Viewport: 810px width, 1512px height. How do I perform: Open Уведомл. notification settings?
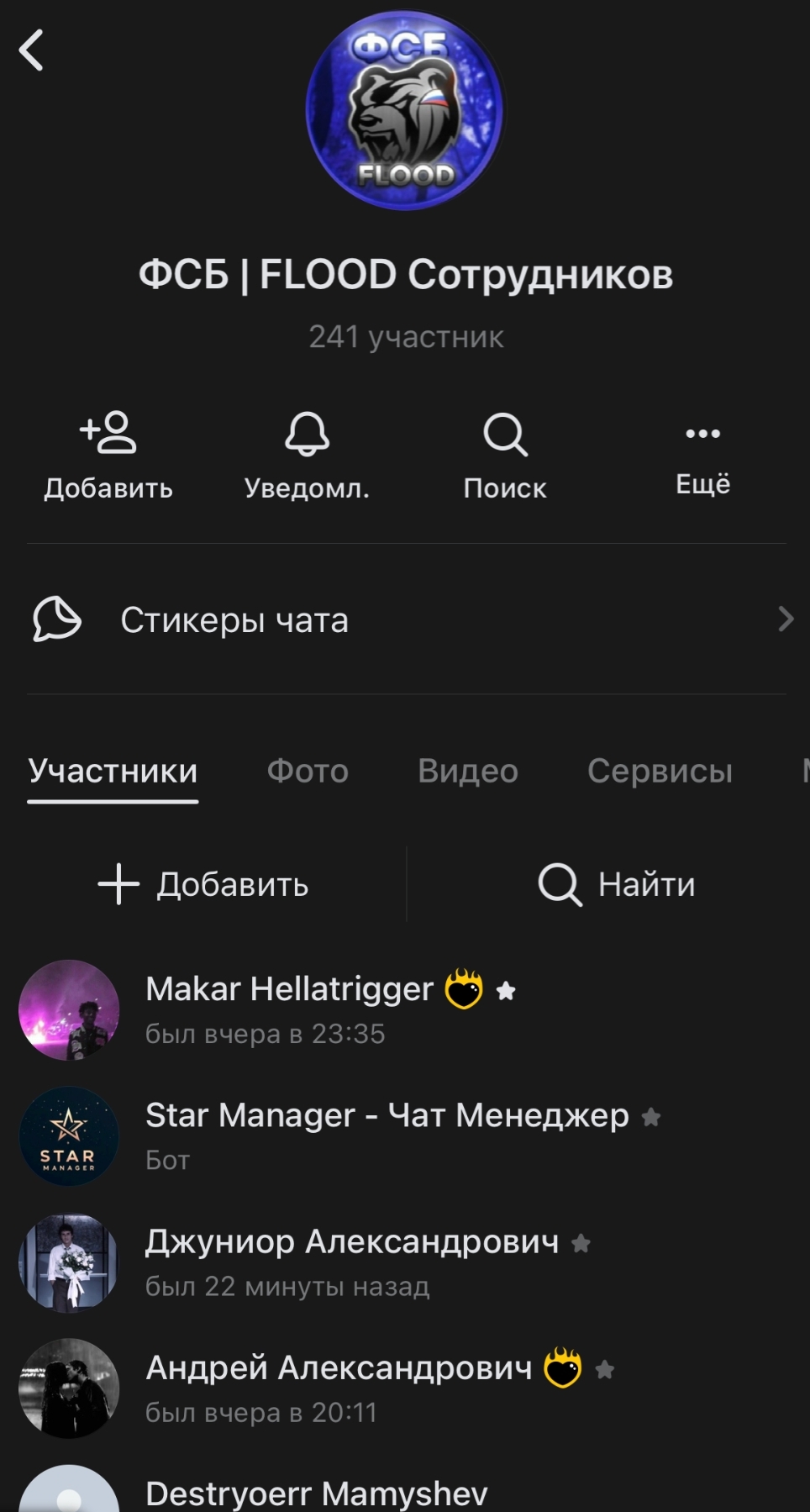click(307, 456)
